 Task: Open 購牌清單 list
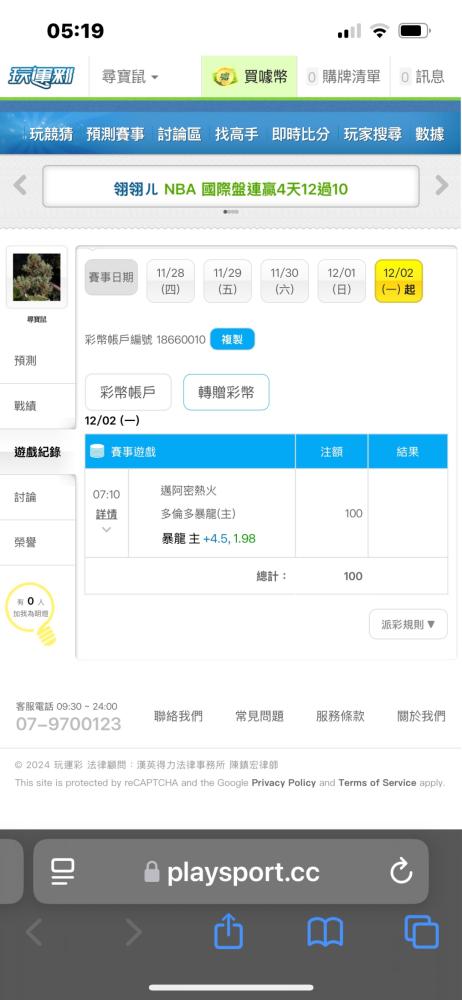(343, 77)
